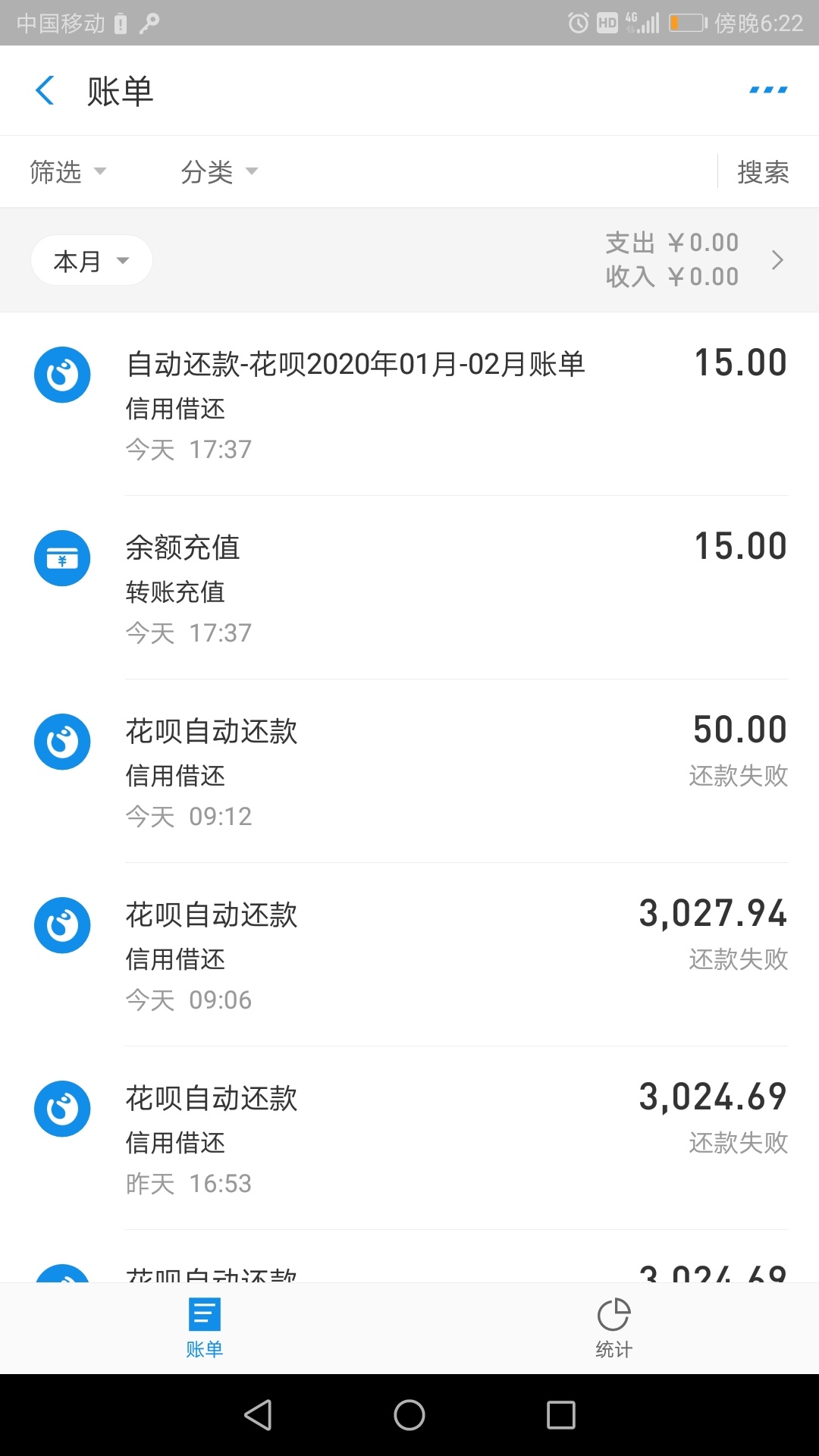Expand the 筛选 filter dropdown
This screenshot has width=819, height=1456.
click(67, 172)
